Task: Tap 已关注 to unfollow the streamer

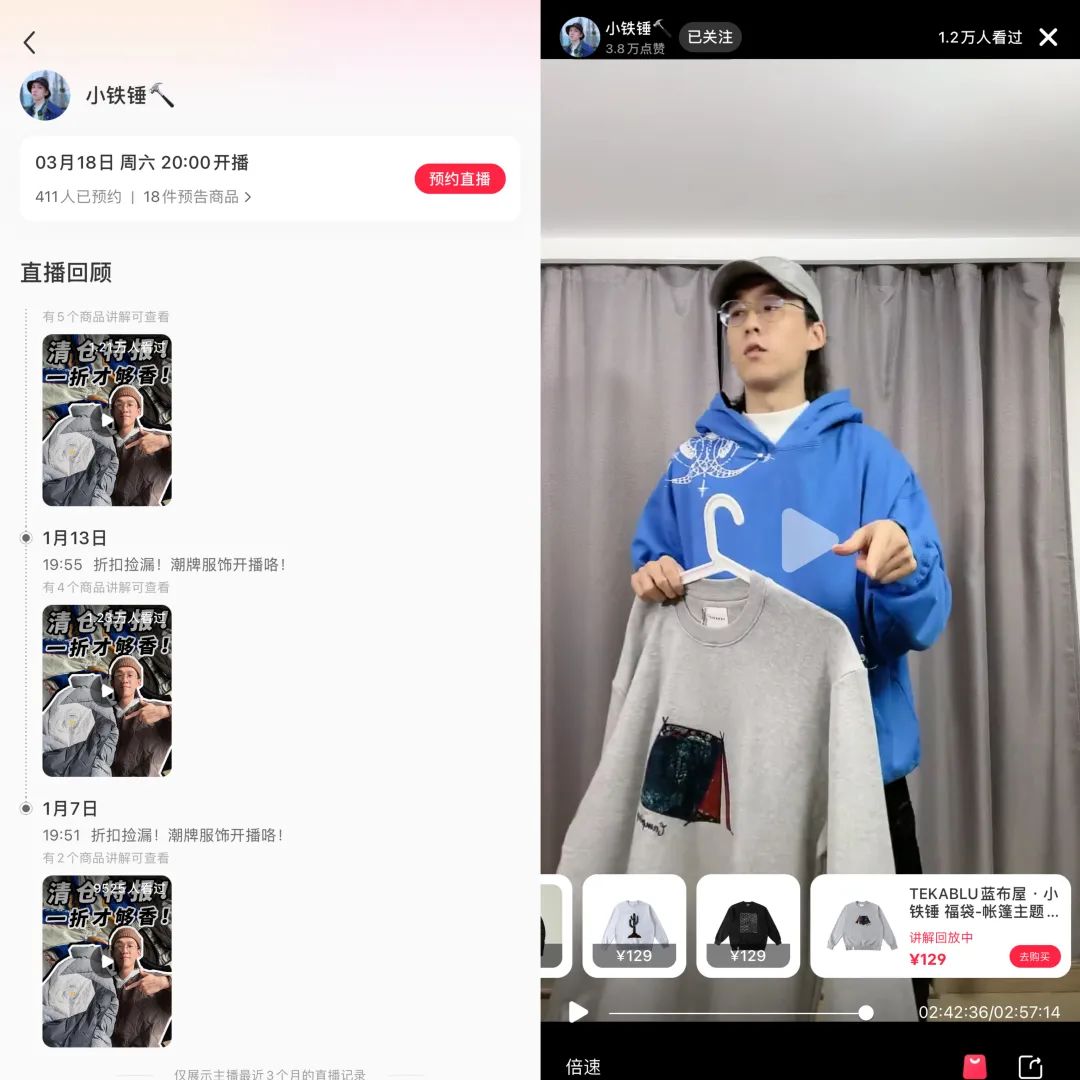Action: pyautogui.click(x=710, y=37)
